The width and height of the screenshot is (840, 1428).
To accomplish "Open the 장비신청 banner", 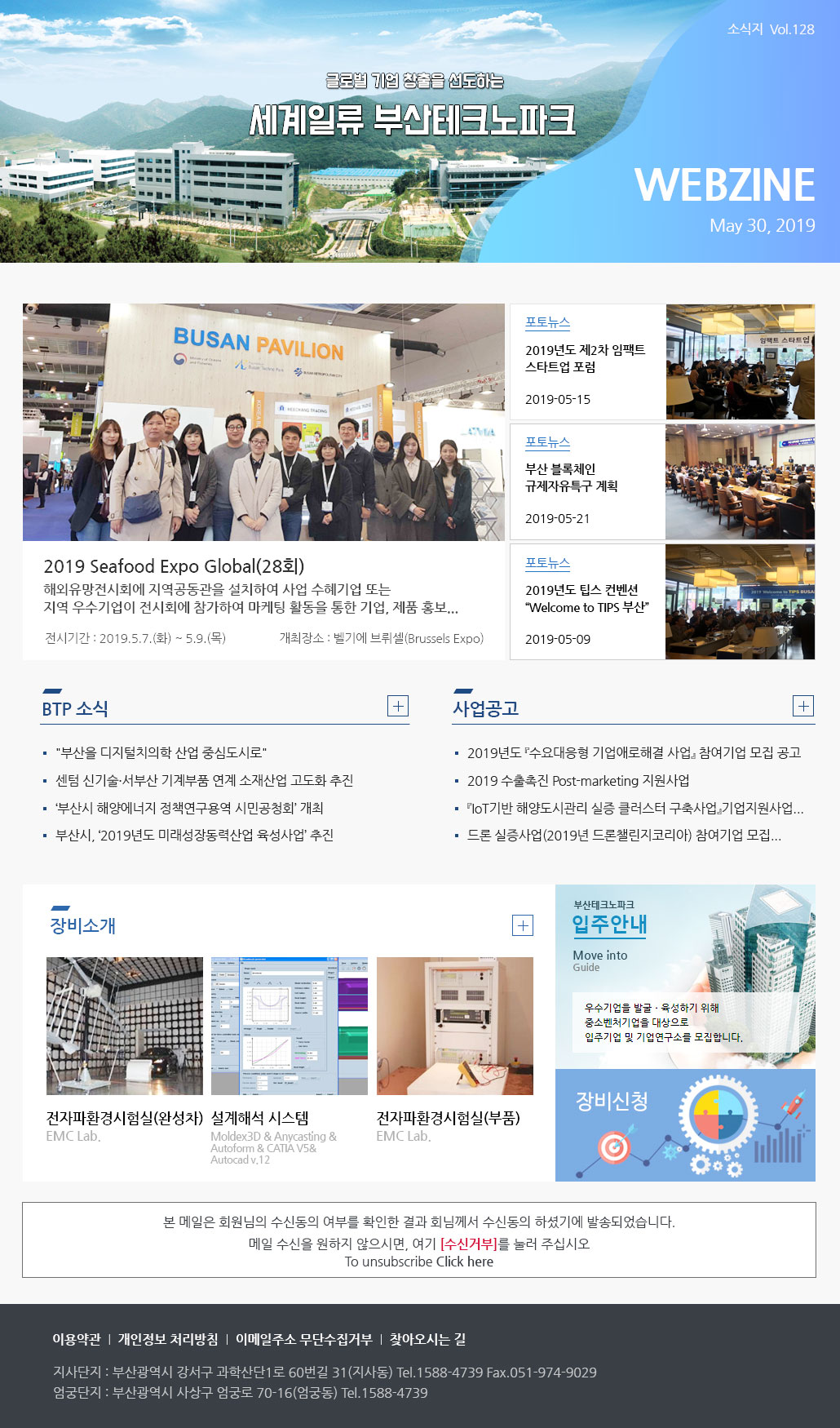I will click(x=685, y=1125).
